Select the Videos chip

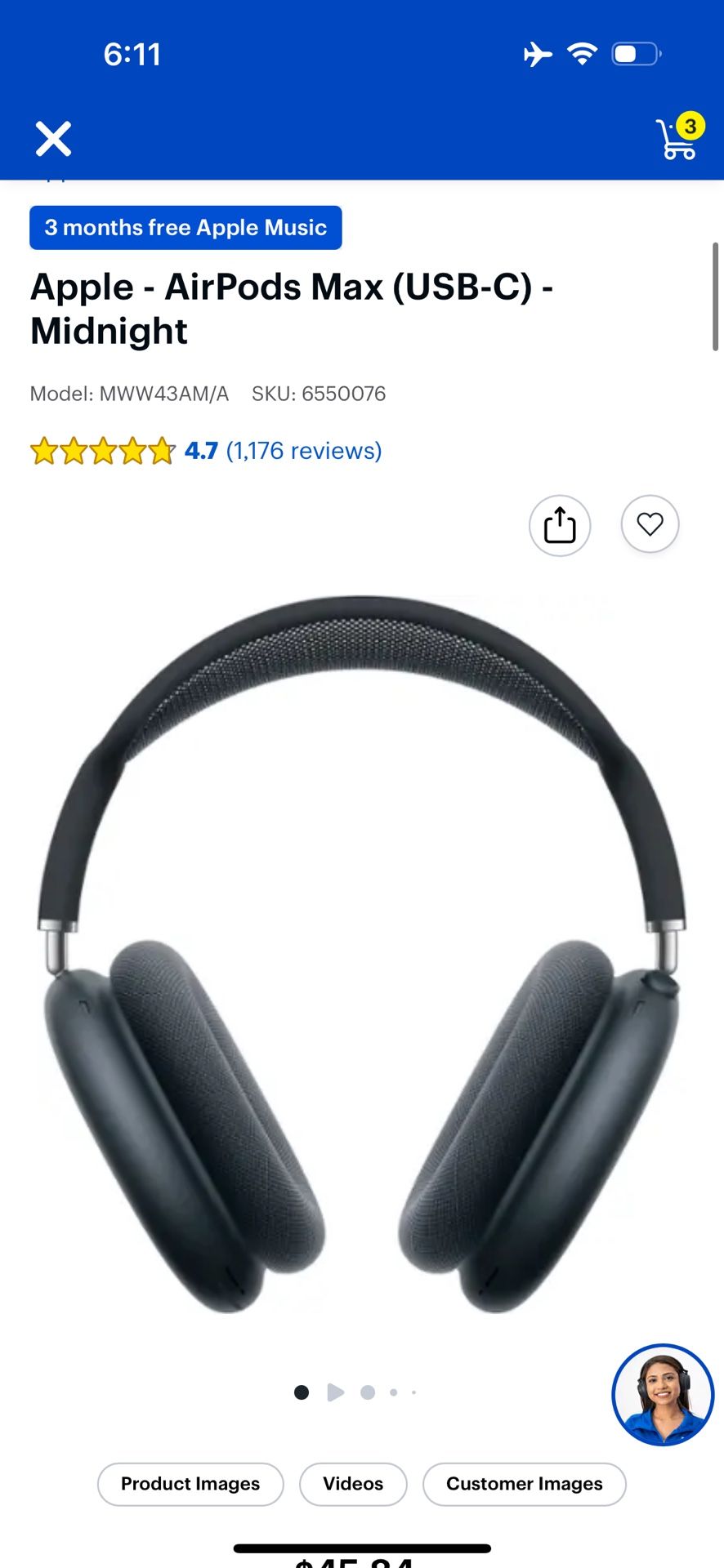click(353, 1484)
